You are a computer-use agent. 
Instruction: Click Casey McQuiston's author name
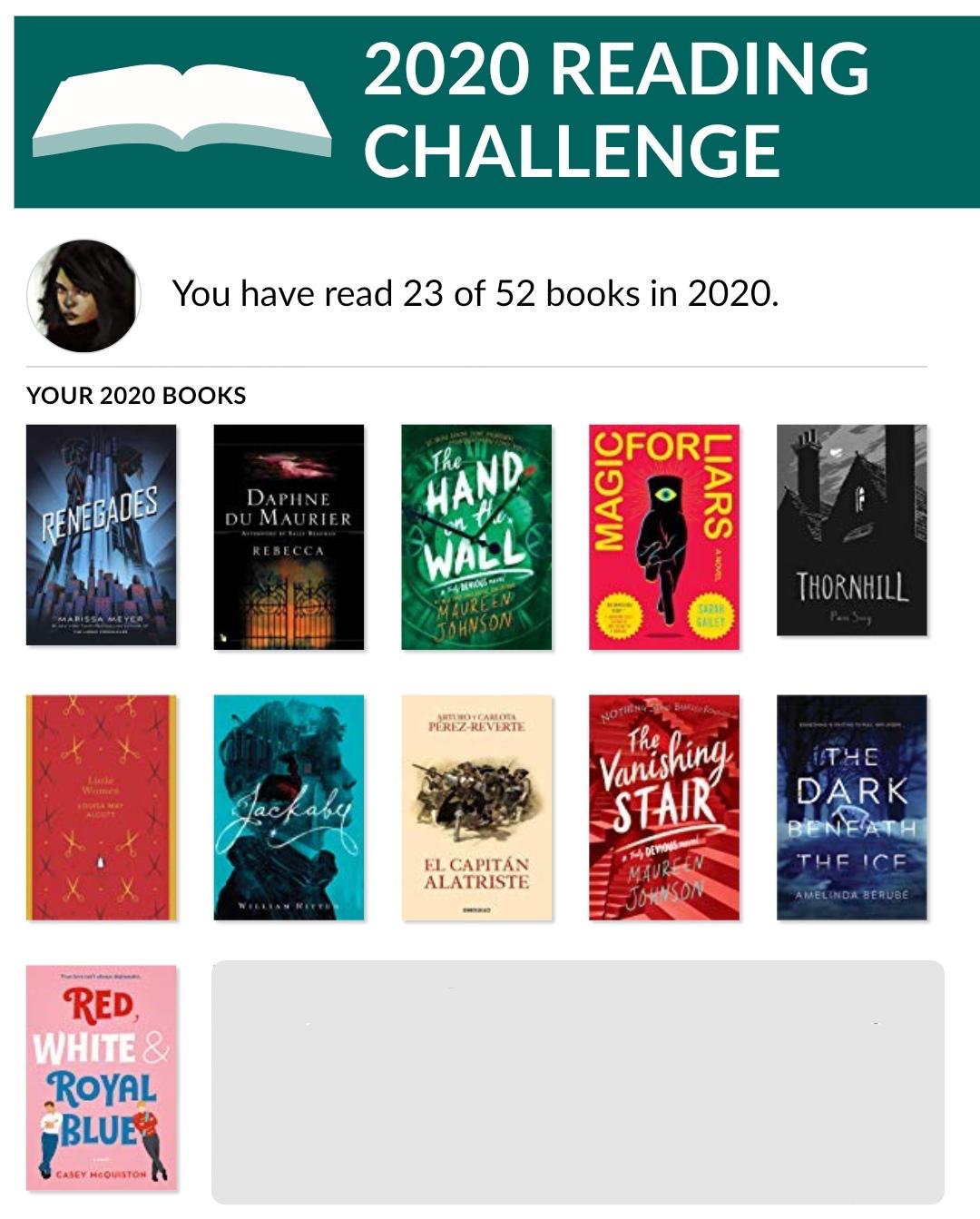tap(100, 1174)
